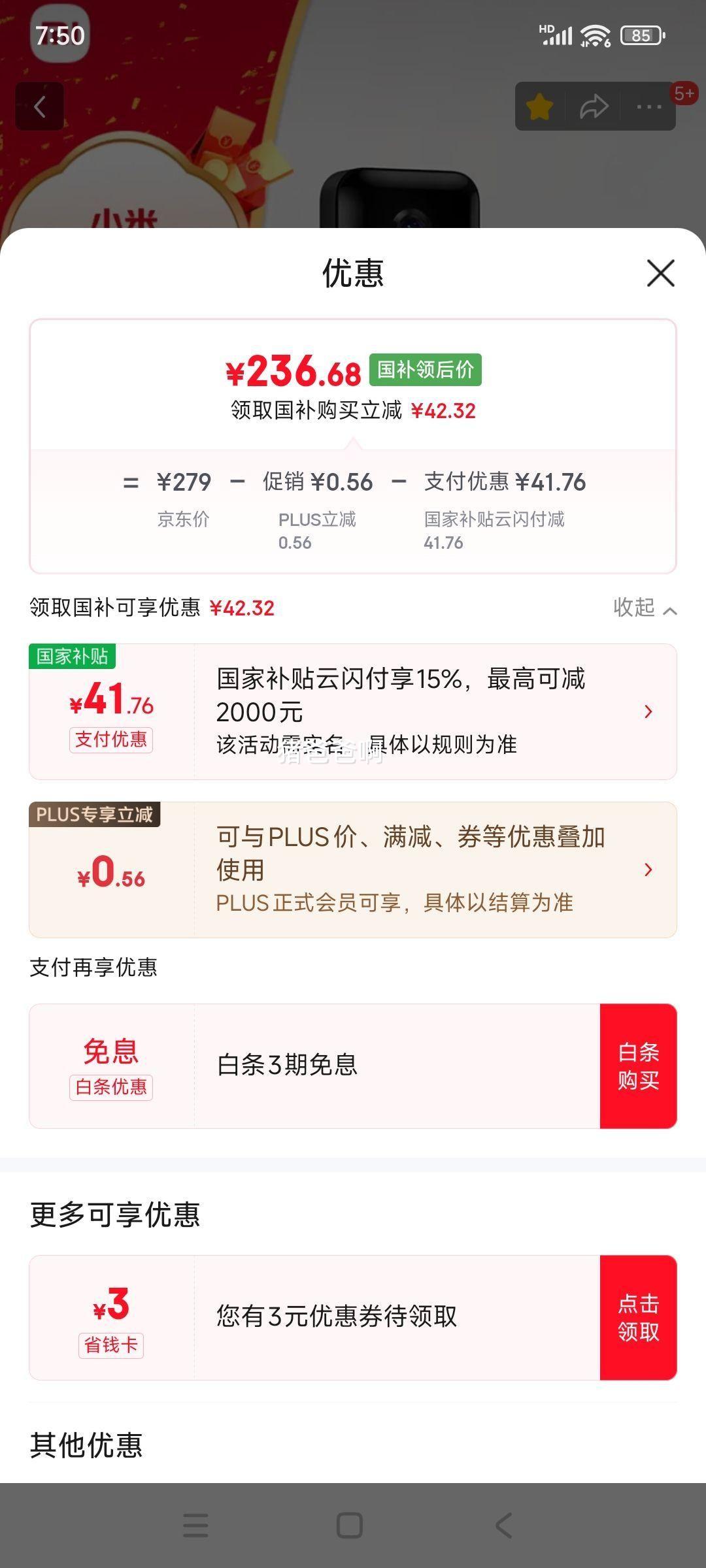Viewport: 706px width, 1568px height.
Task: Tap the 白条购买 button
Action: pyautogui.click(x=638, y=1066)
